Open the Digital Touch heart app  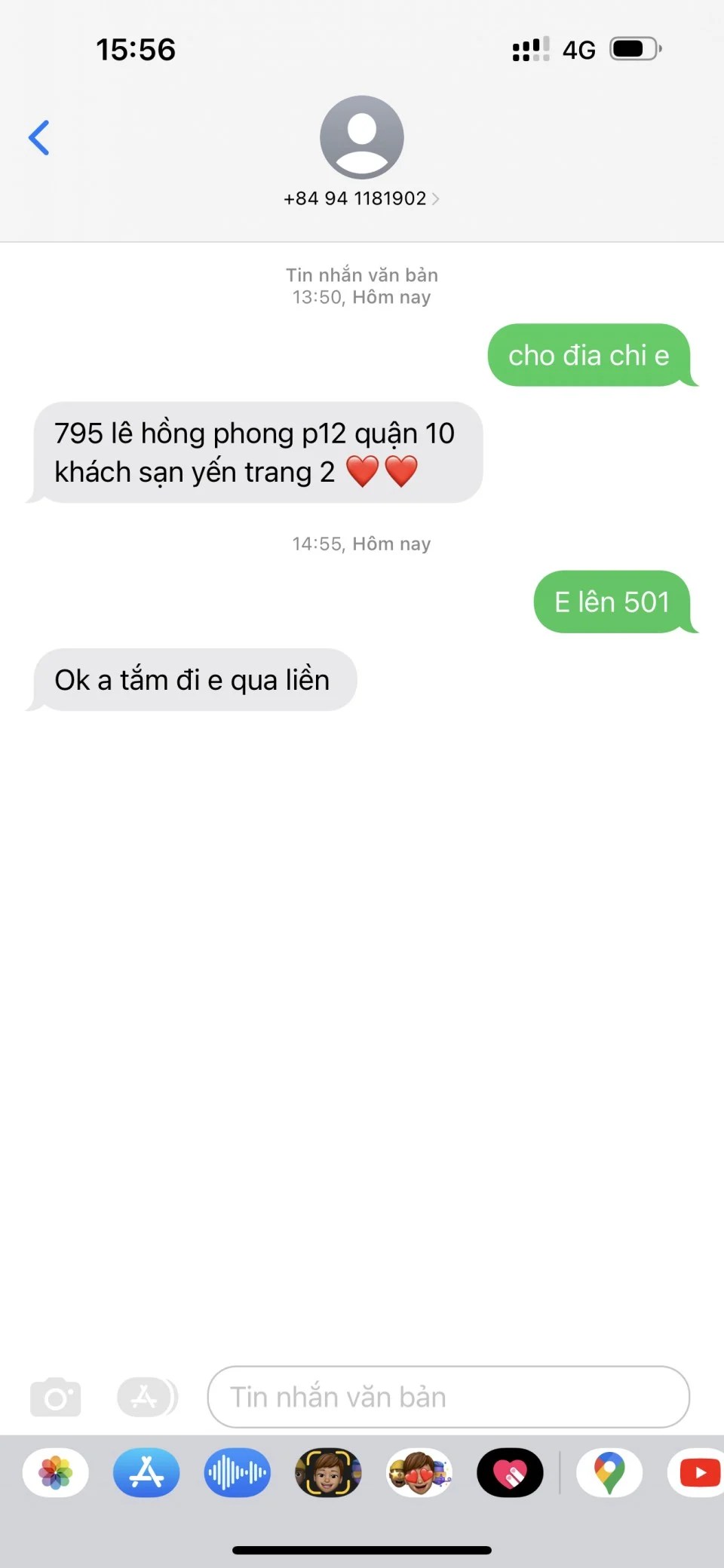click(510, 1472)
